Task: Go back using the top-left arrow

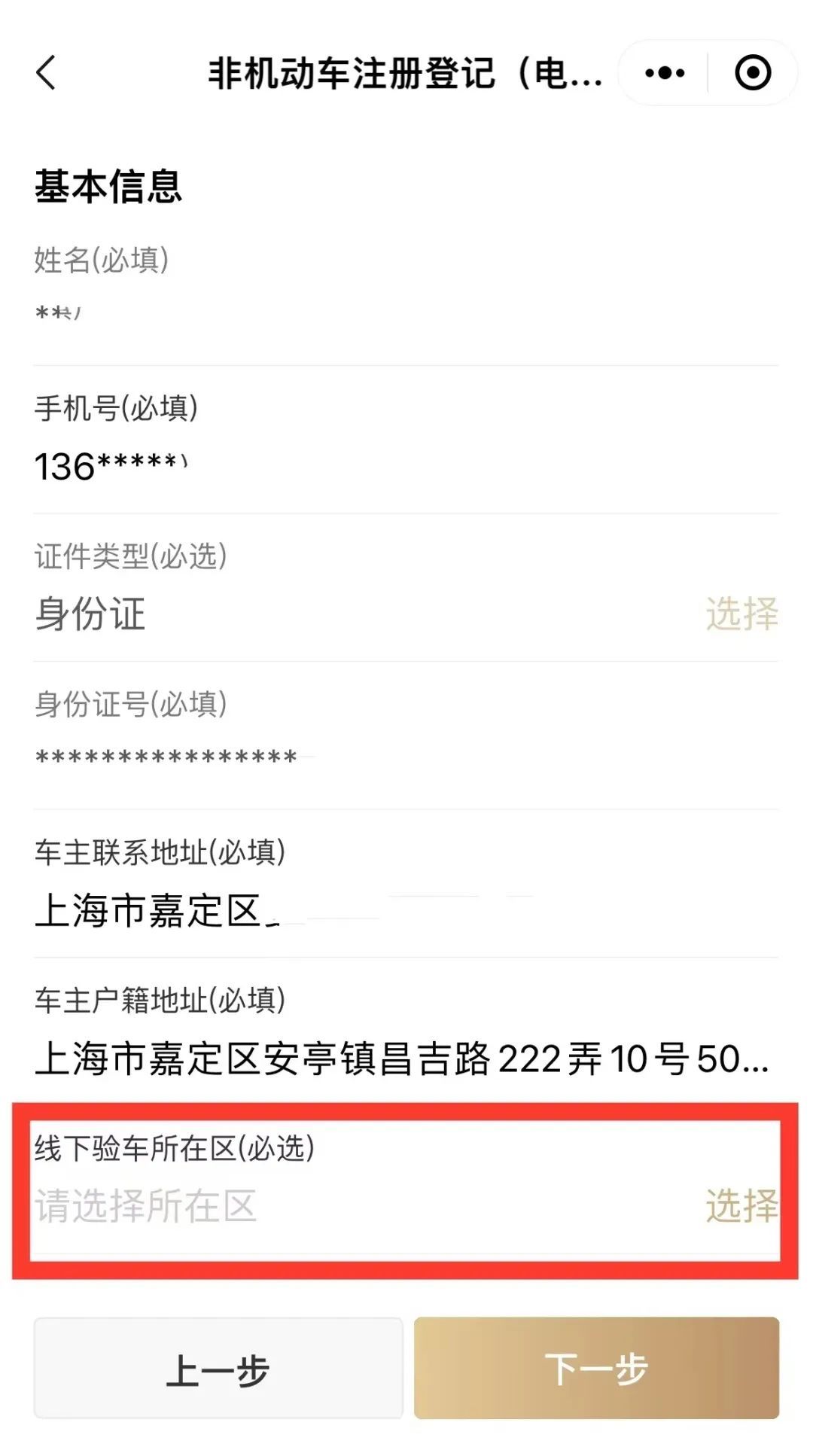Action: click(x=46, y=73)
